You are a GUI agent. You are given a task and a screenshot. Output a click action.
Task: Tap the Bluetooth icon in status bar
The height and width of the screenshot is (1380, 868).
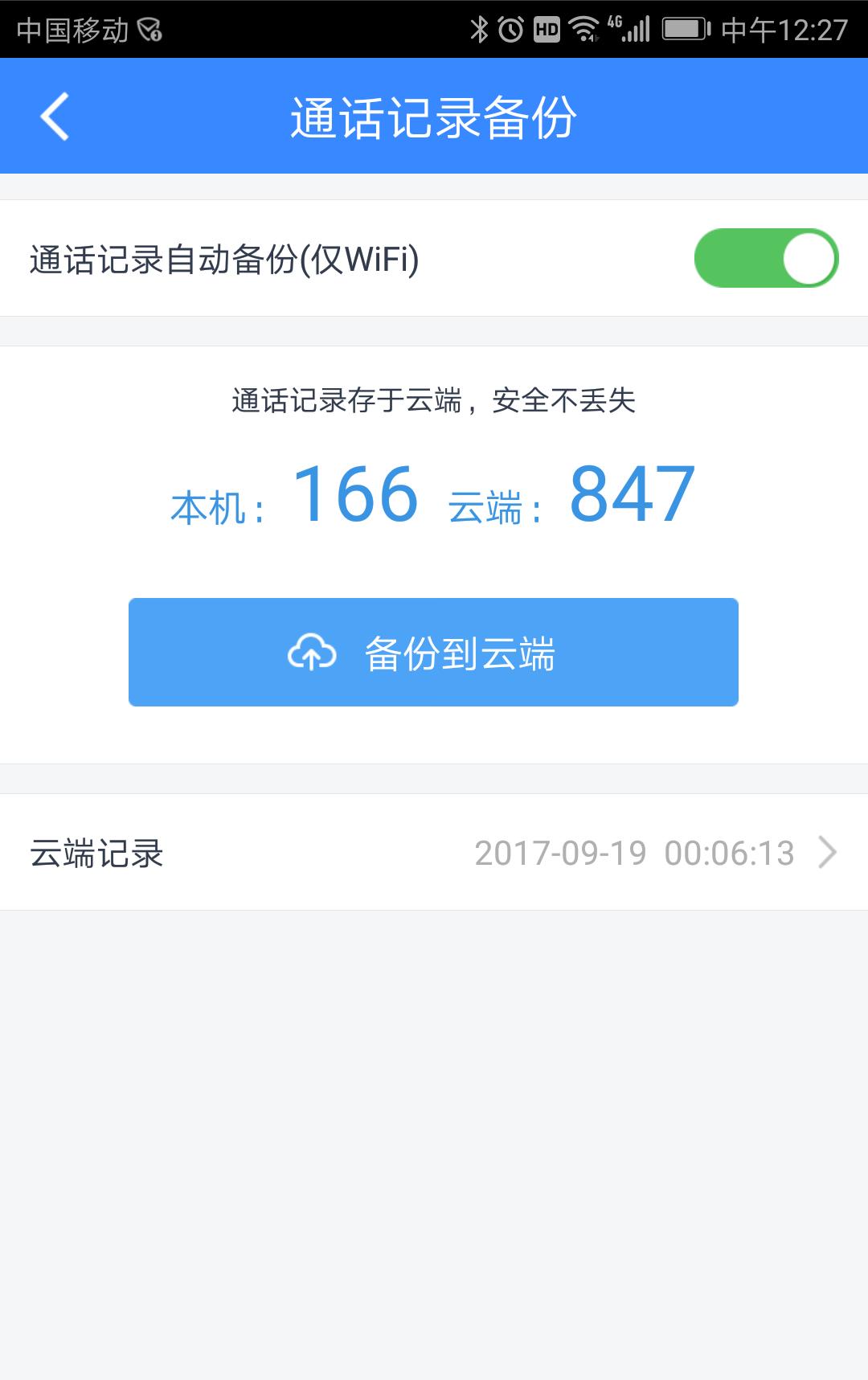click(x=482, y=28)
